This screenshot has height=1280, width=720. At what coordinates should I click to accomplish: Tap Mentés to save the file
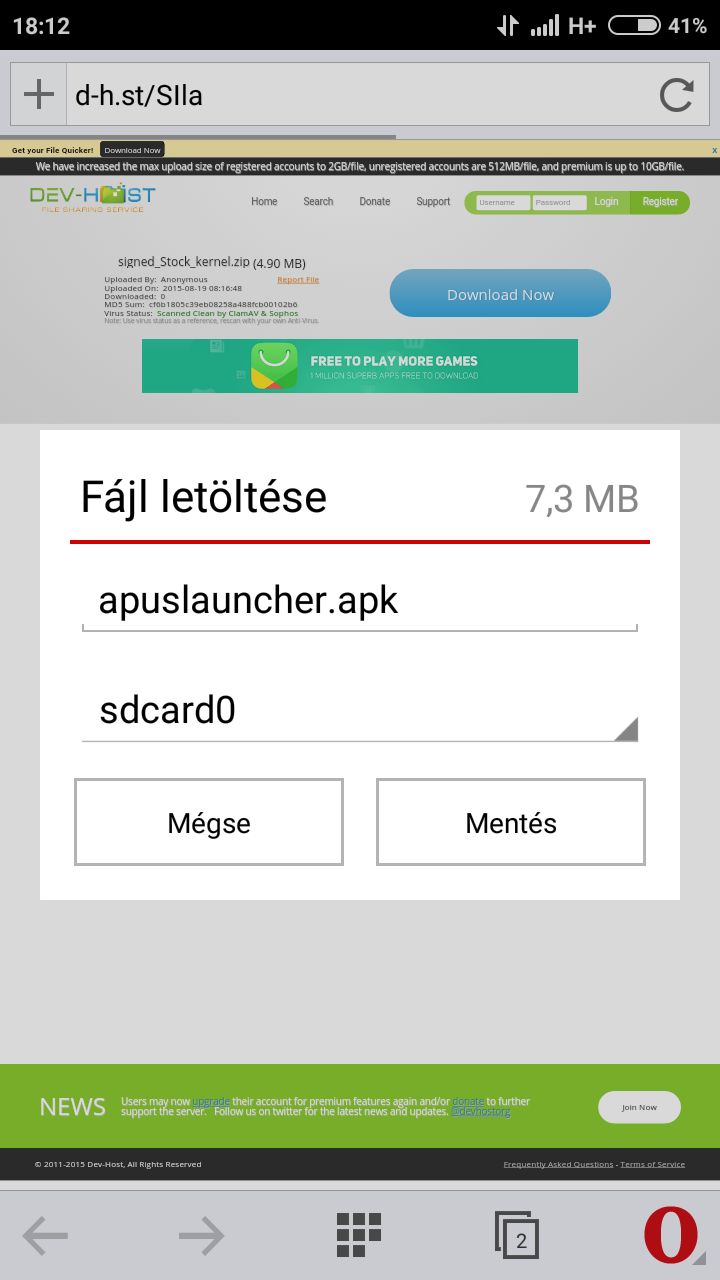511,822
